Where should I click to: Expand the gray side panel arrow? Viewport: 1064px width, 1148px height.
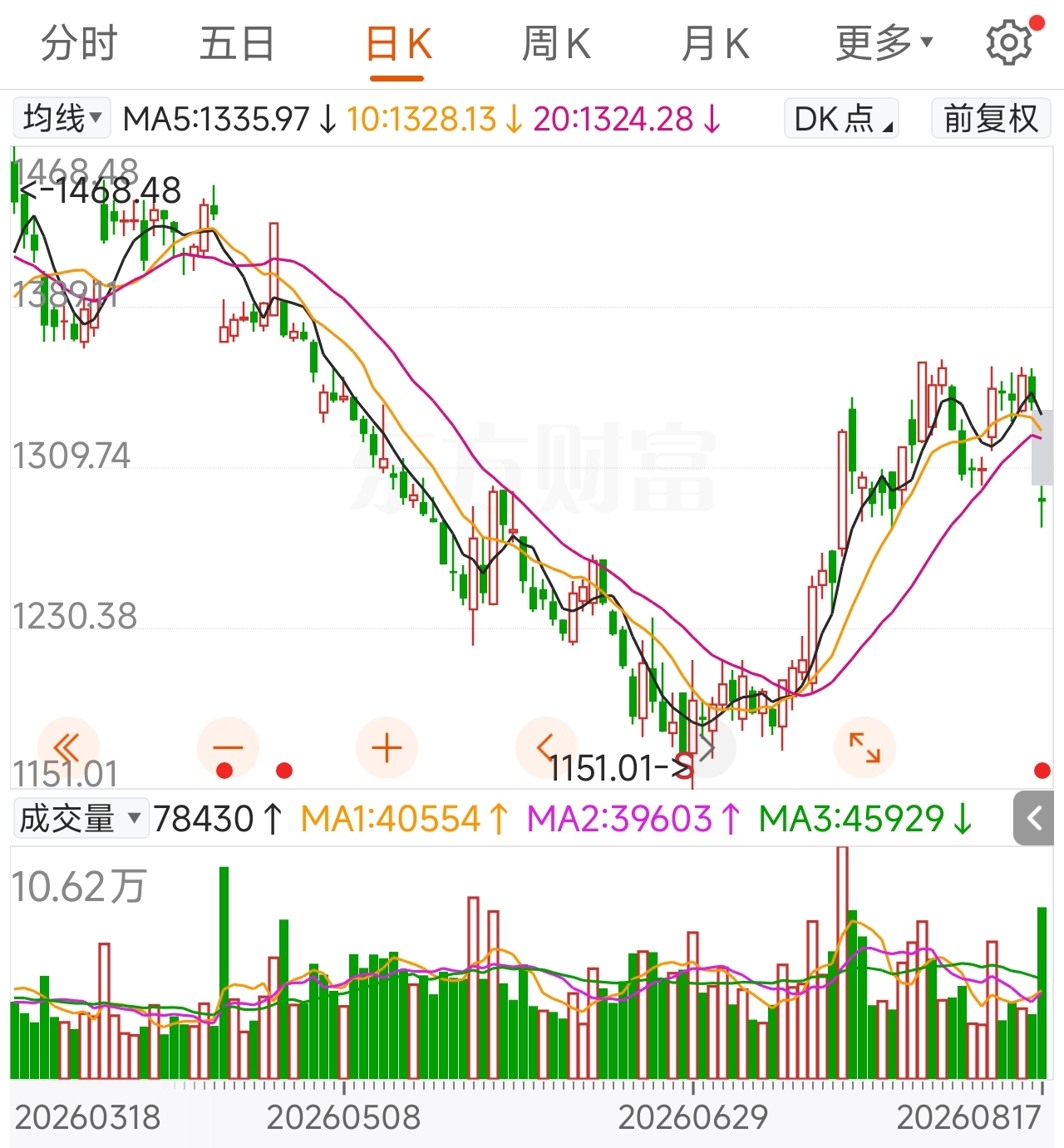(1034, 819)
